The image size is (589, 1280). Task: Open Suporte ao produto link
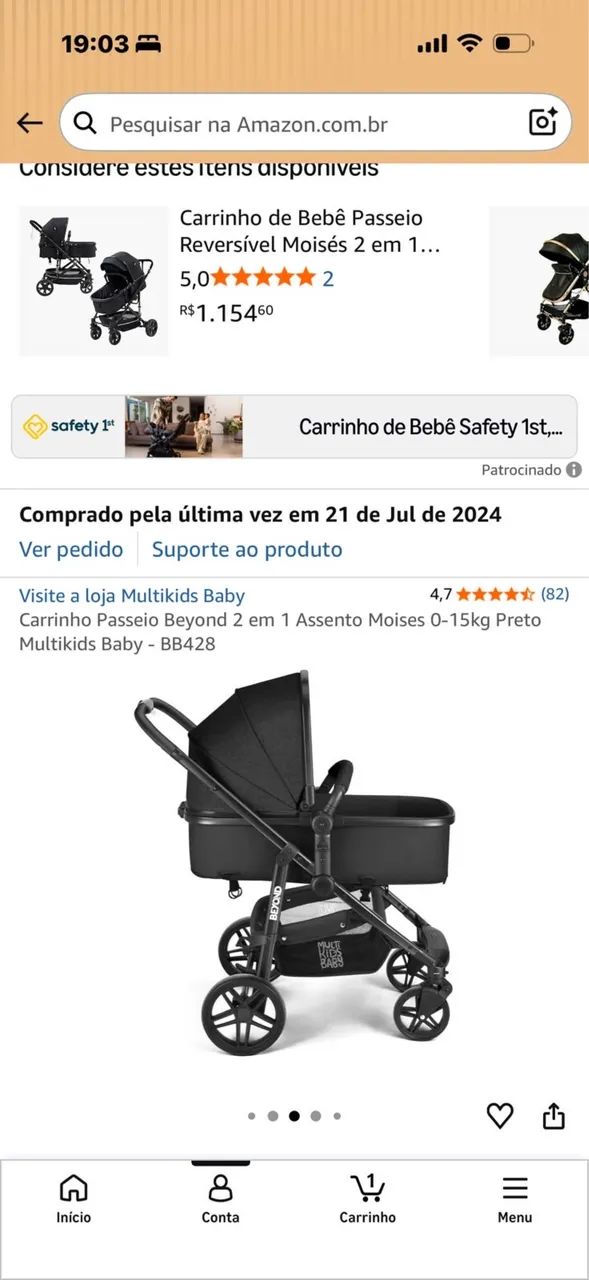[247, 549]
